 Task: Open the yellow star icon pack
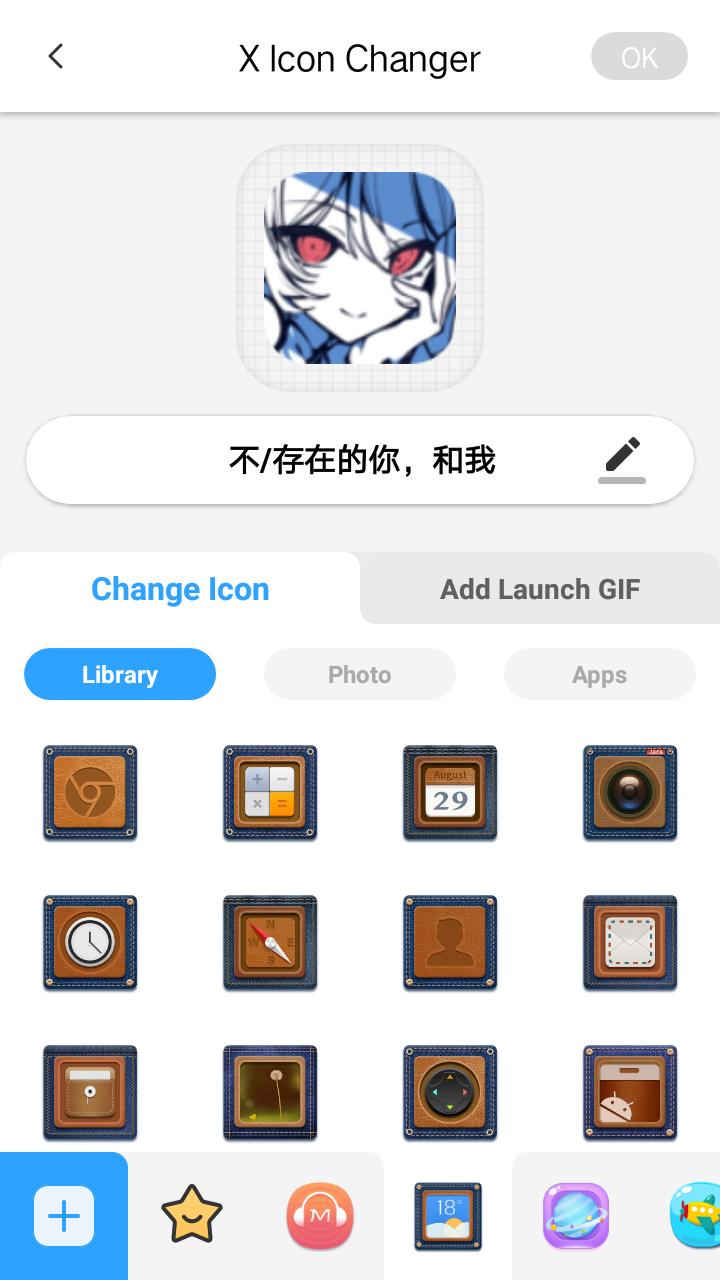click(x=191, y=1215)
